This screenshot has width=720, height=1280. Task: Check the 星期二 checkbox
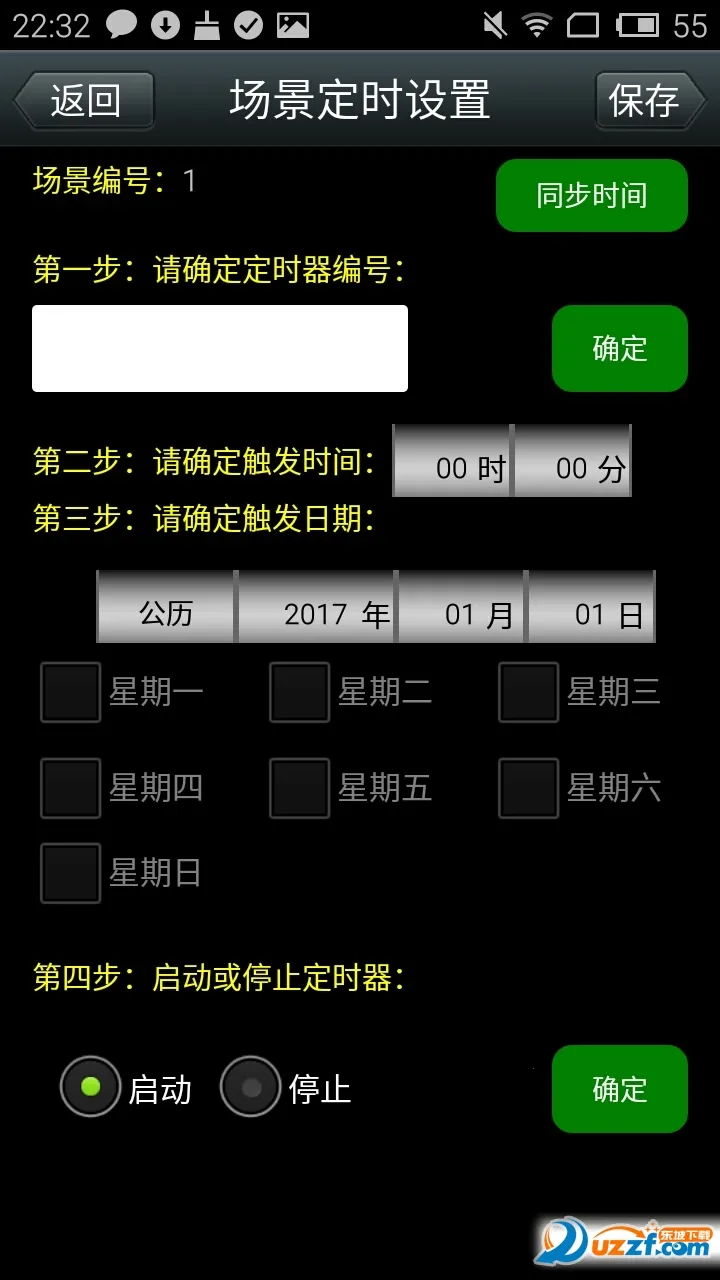tap(300, 692)
